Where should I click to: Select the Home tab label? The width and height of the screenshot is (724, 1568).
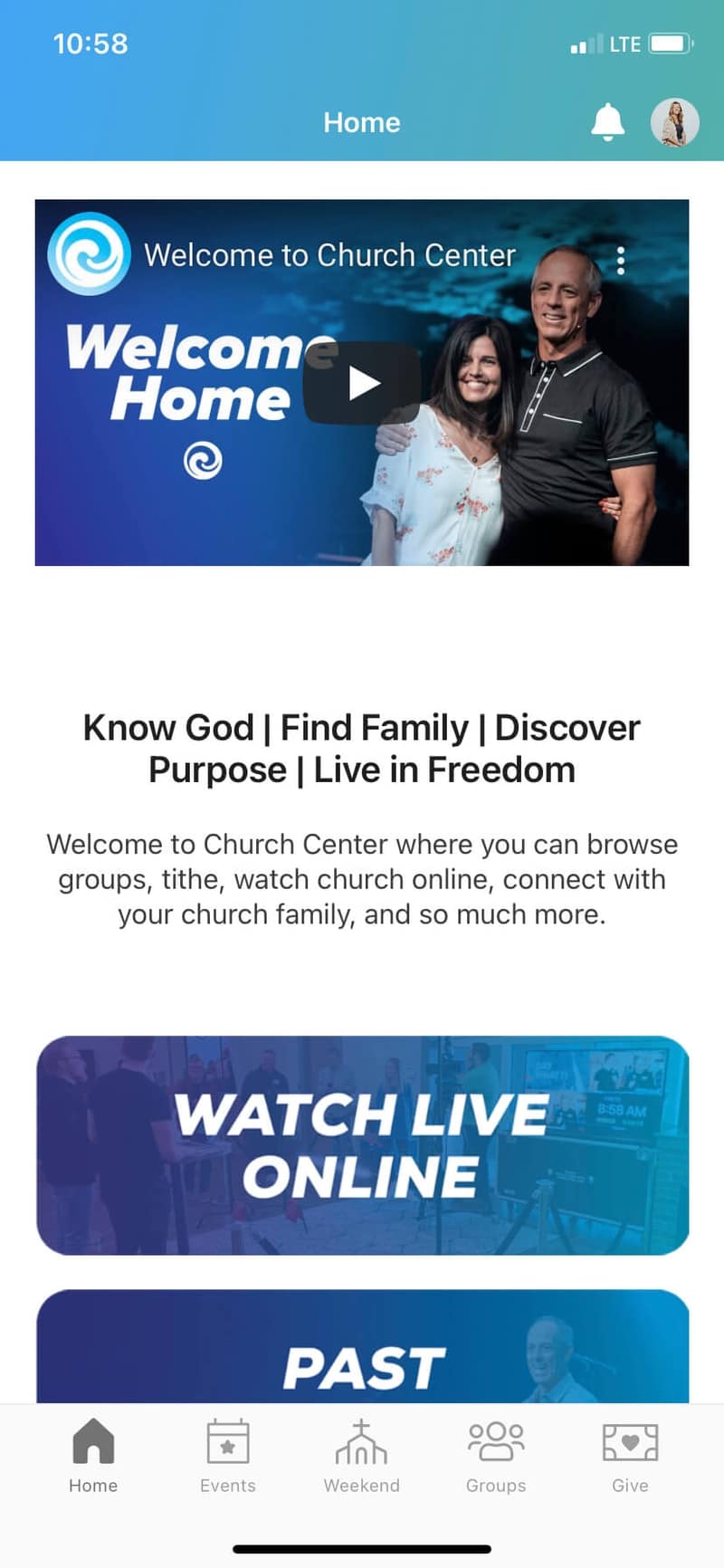coord(93,1486)
